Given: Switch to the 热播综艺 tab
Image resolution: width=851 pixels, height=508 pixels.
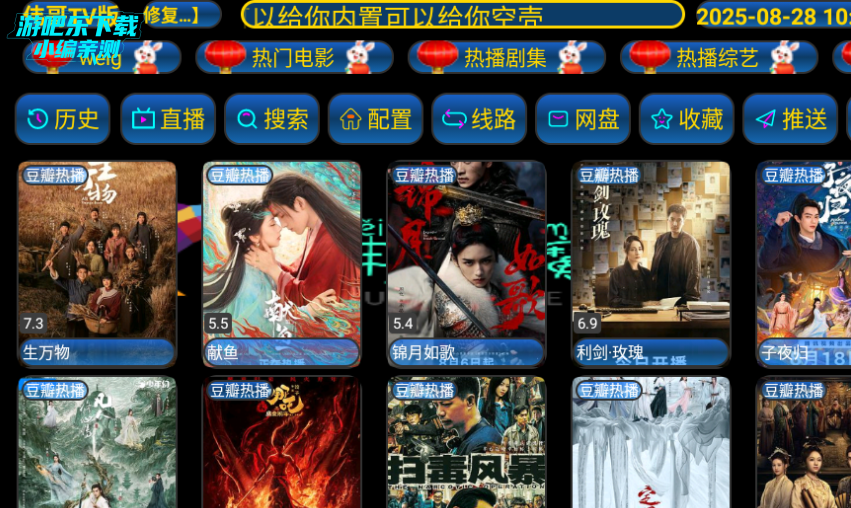Looking at the screenshot, I should (x=718, y=58).
